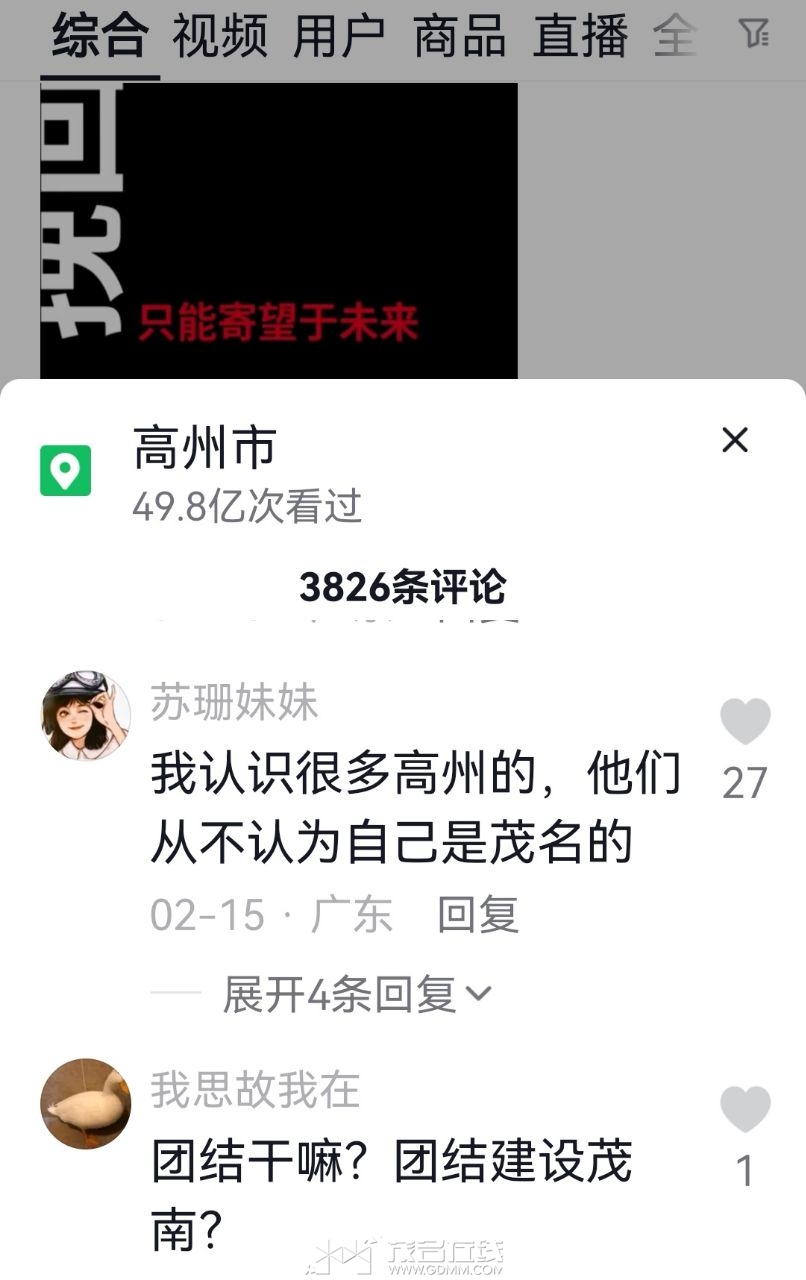Reply to 苏珊妹妹's comment
This screenshot has height=1280, width=806.
(x=478, y=915)
